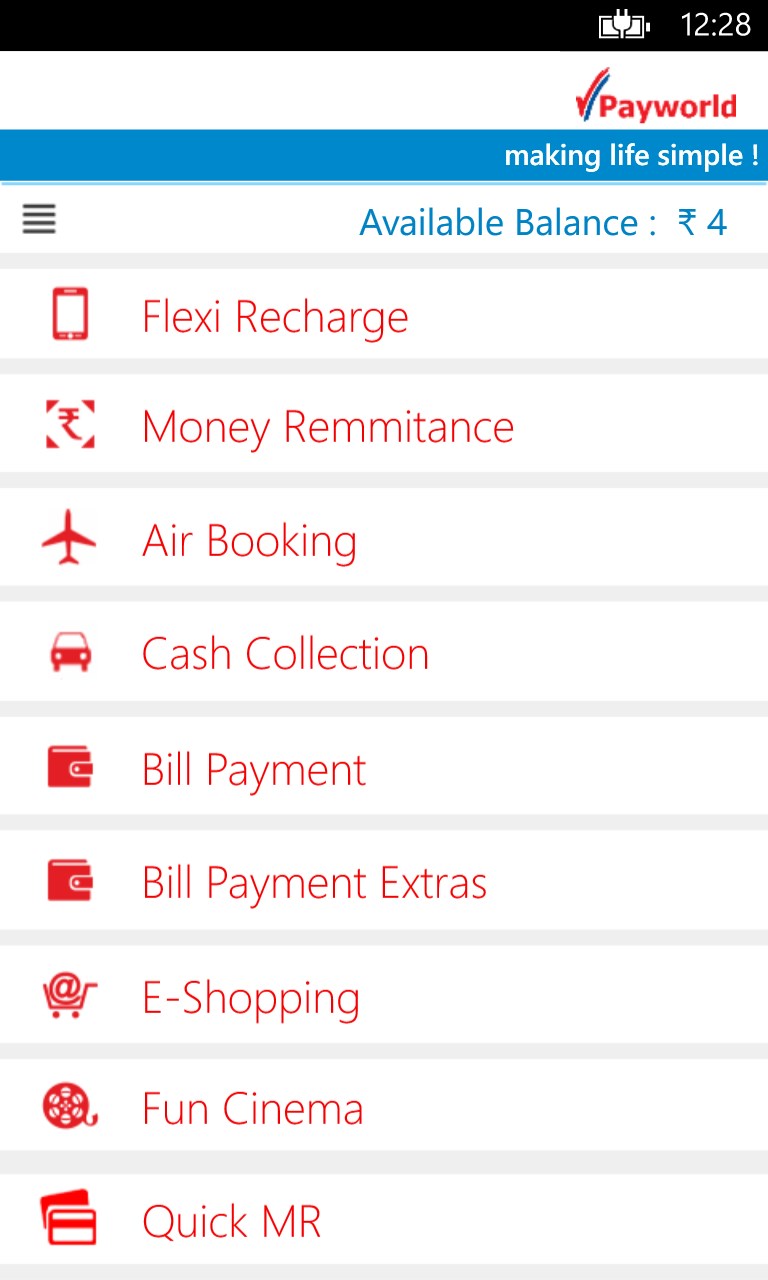Open Flexi Recharge
The width and height of the screenshot is (768, 1280).
pos(275,317)
